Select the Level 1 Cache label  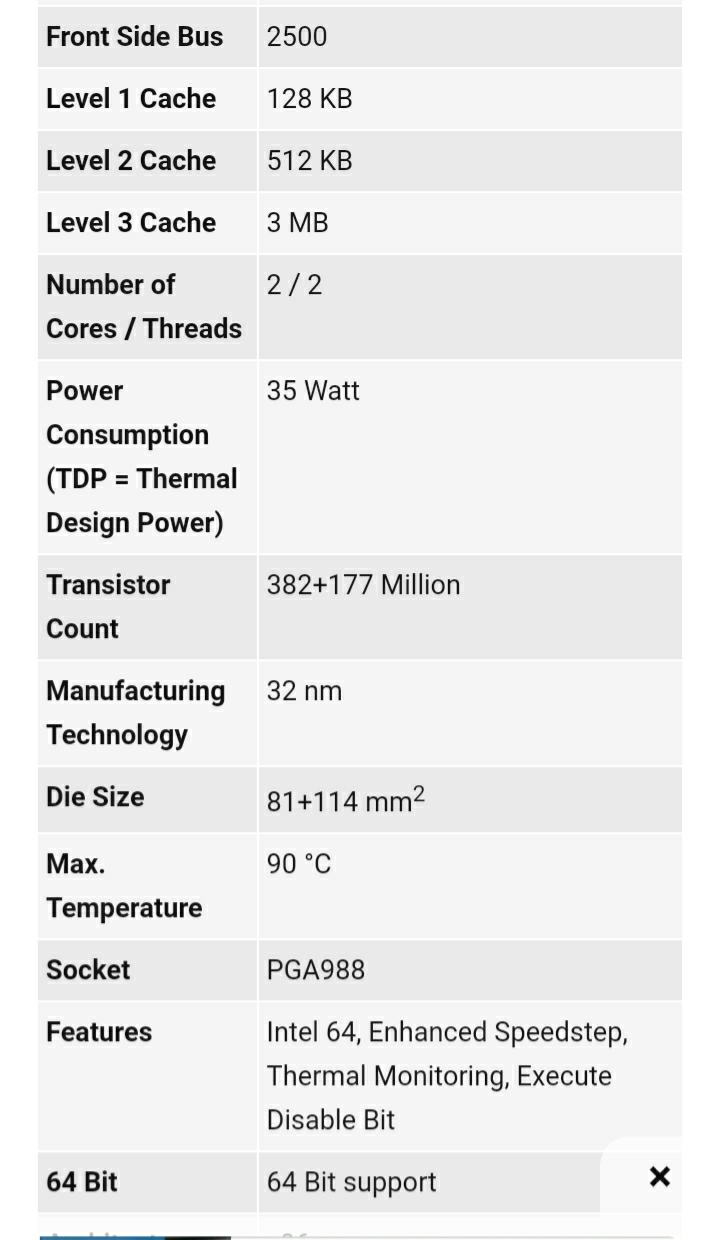[x=130, y=98]
